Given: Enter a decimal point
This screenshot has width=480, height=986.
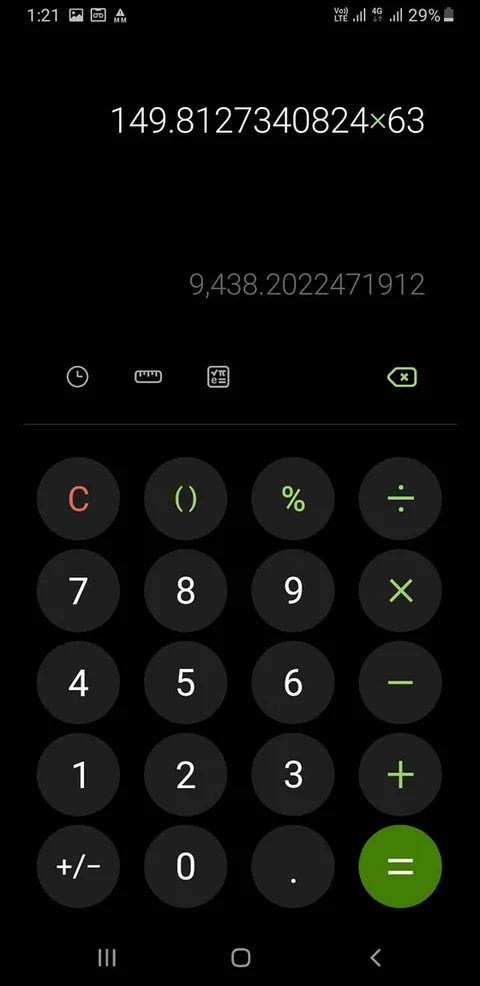Looking at the screenshot, I should point(293,867).
